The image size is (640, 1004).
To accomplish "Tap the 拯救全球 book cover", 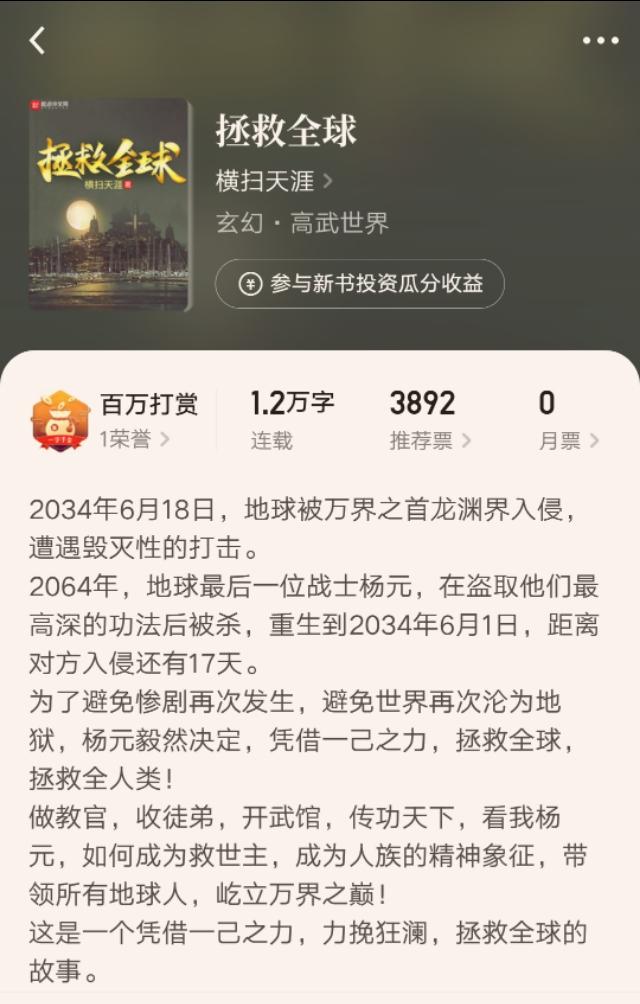I will [110, 205].
